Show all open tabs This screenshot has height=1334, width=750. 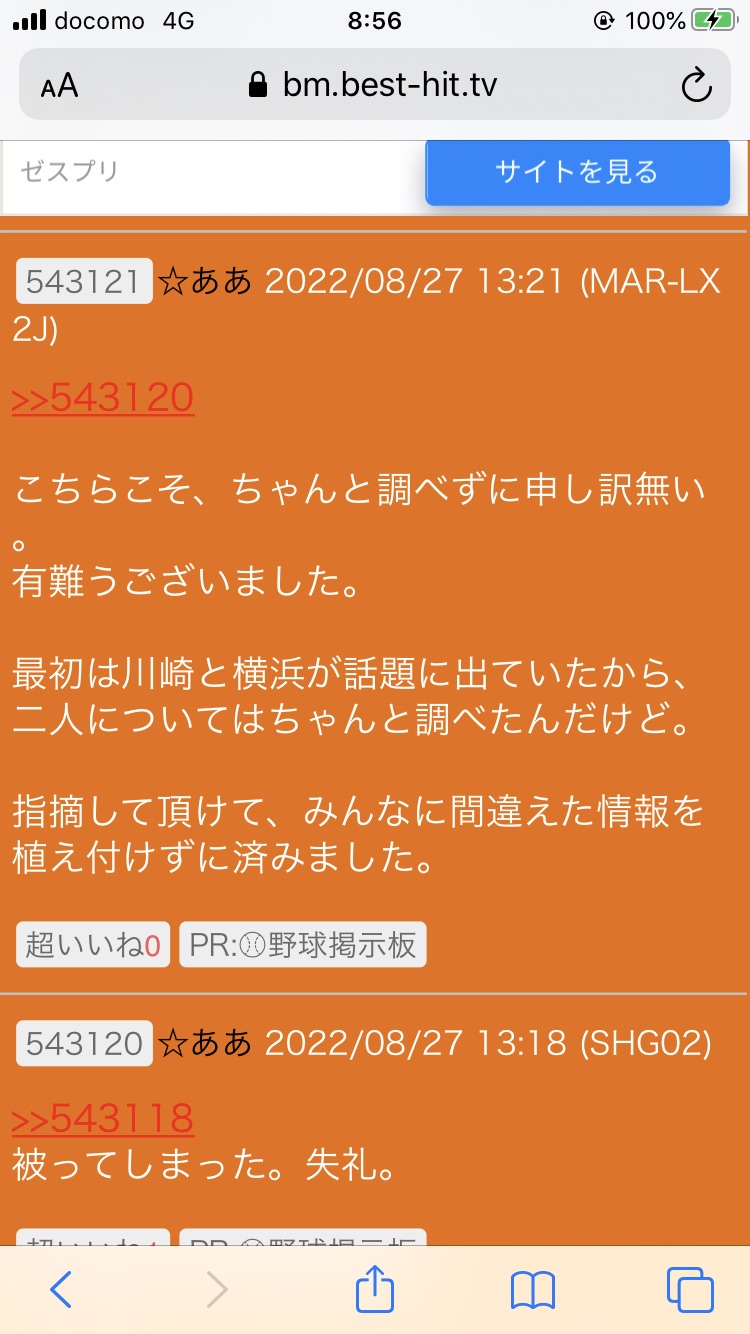(x=689, y=1289)
